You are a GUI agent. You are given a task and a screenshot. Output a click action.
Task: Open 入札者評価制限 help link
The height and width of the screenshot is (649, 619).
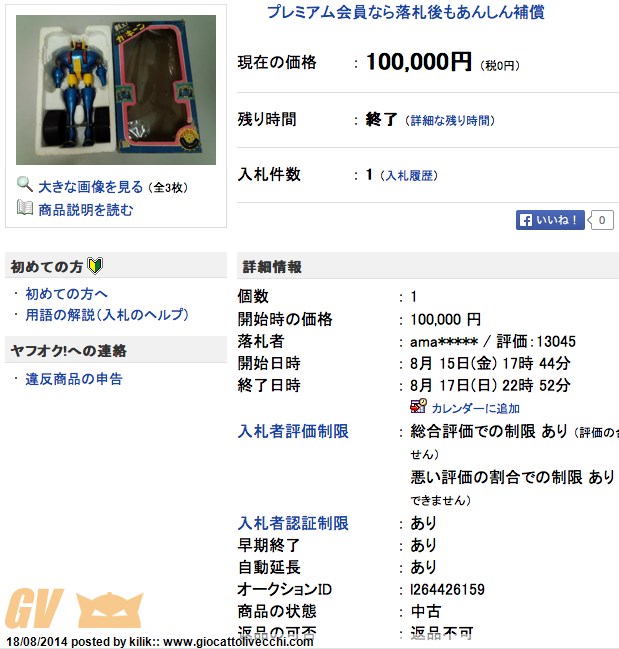pos(293,432)
